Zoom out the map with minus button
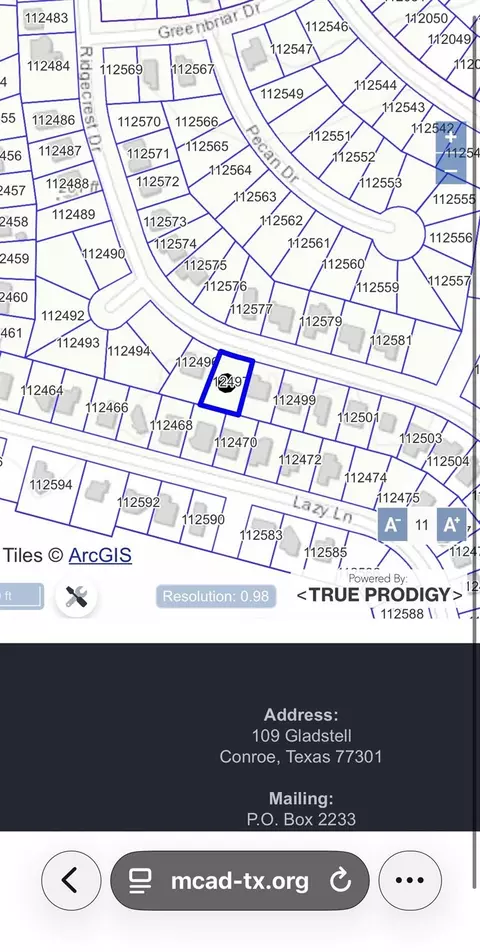The height and width of the screenshot is (952, 480). 451,169
